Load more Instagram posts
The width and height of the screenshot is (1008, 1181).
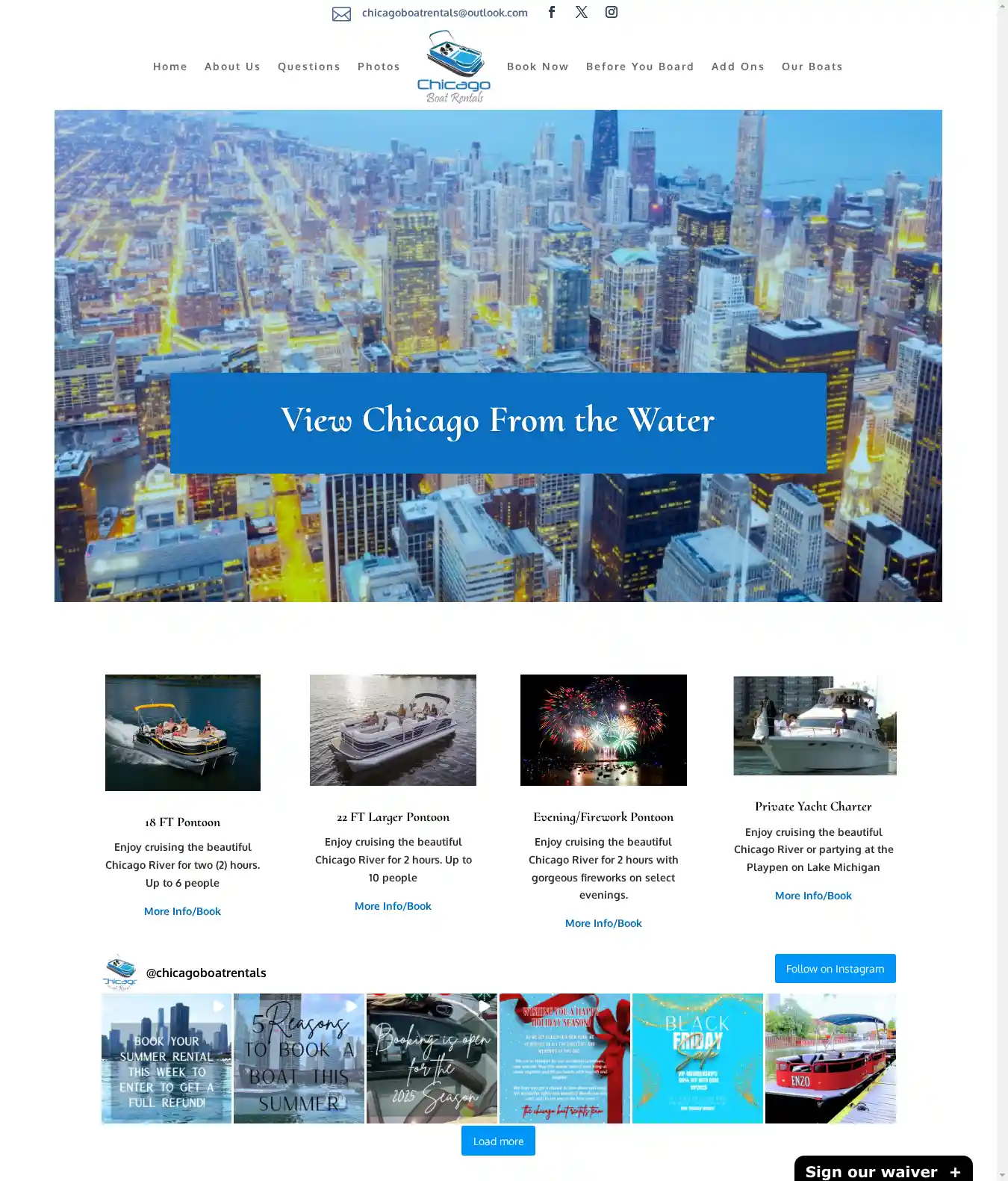(498, 1141)
